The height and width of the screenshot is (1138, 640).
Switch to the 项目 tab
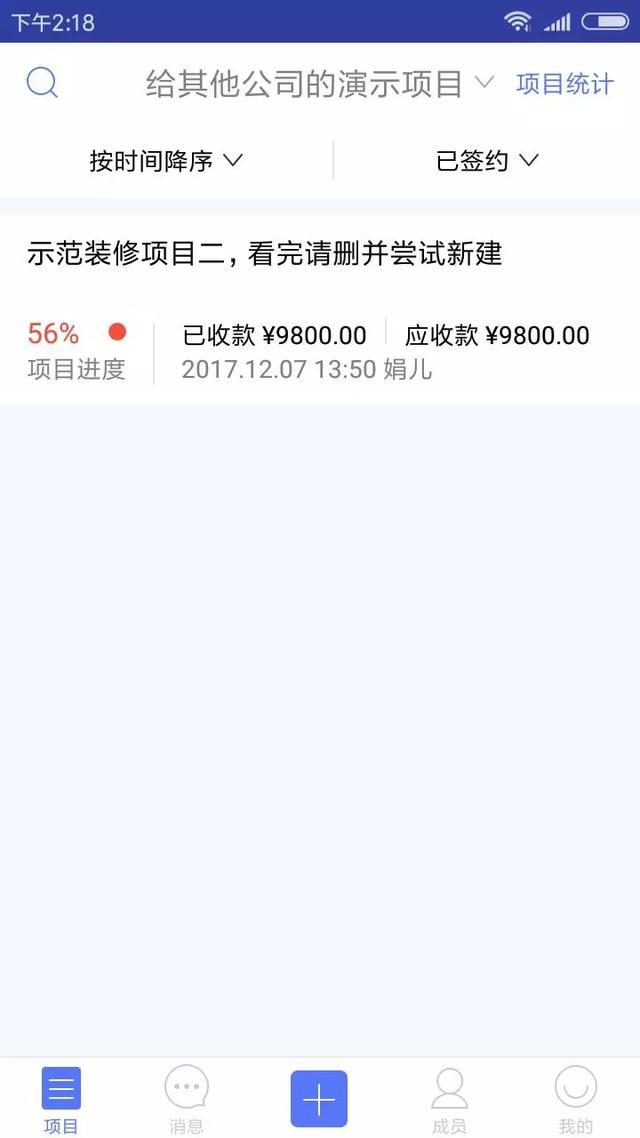pos(61,1098)
